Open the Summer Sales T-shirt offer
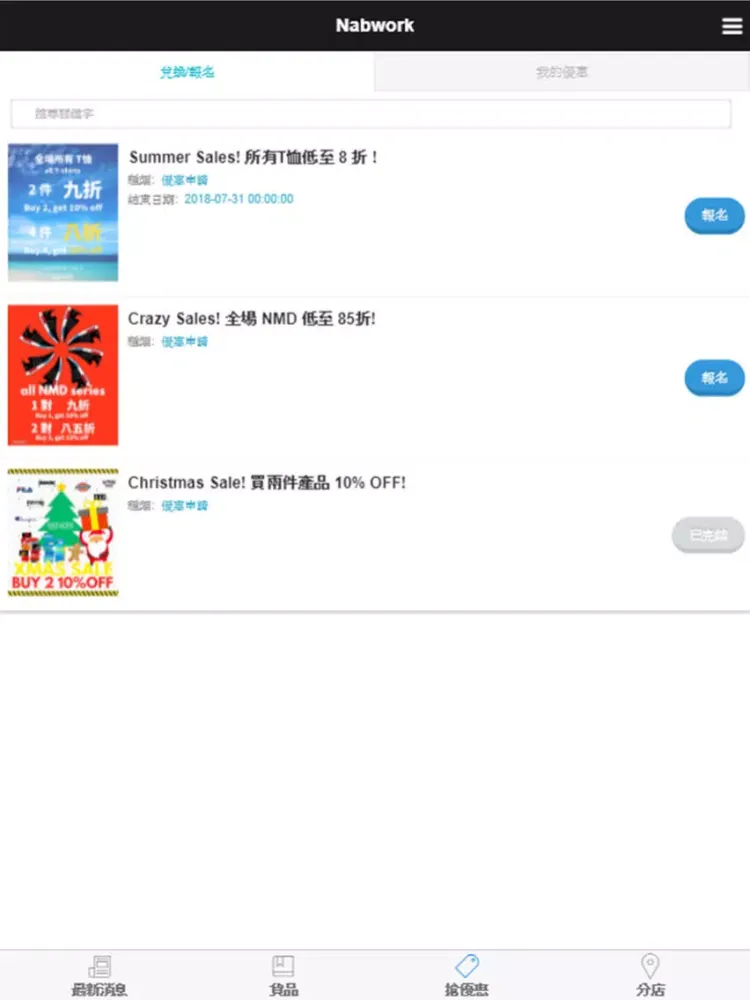The image size is (750, 1000). [253, 158]
